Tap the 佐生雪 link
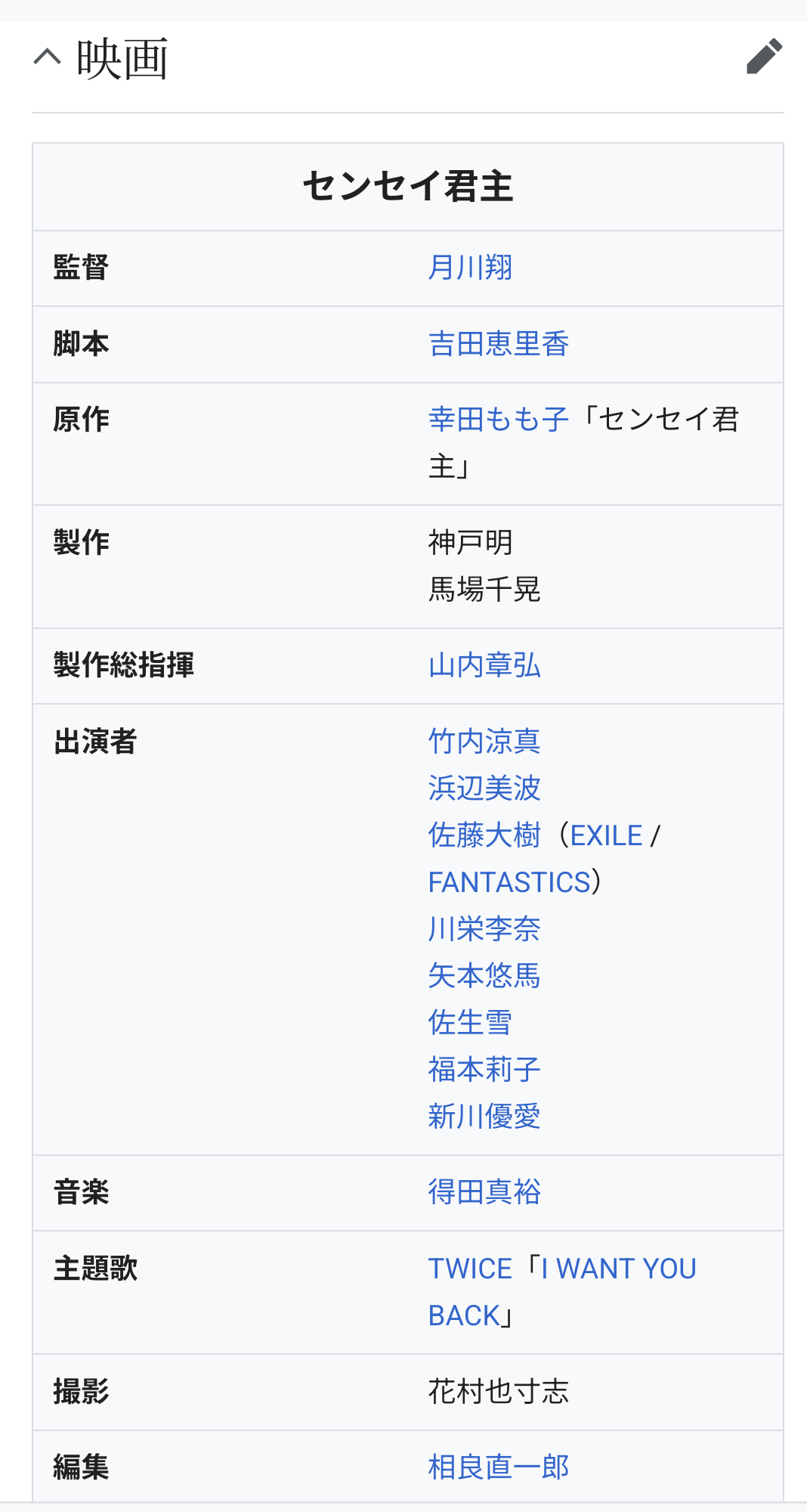This screenshot has width=807, height=1512. click(x=470, y=1023)
